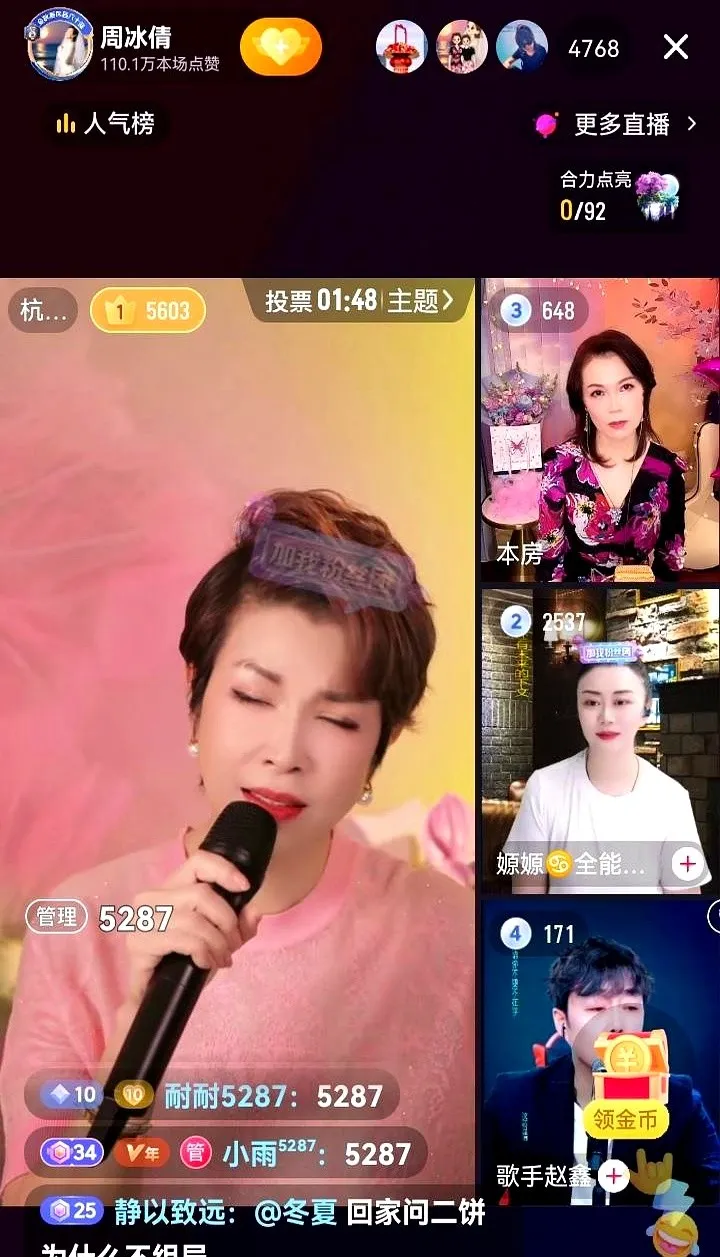Open the 杭… location tag

pyautogui.click(x=43, y=311)
